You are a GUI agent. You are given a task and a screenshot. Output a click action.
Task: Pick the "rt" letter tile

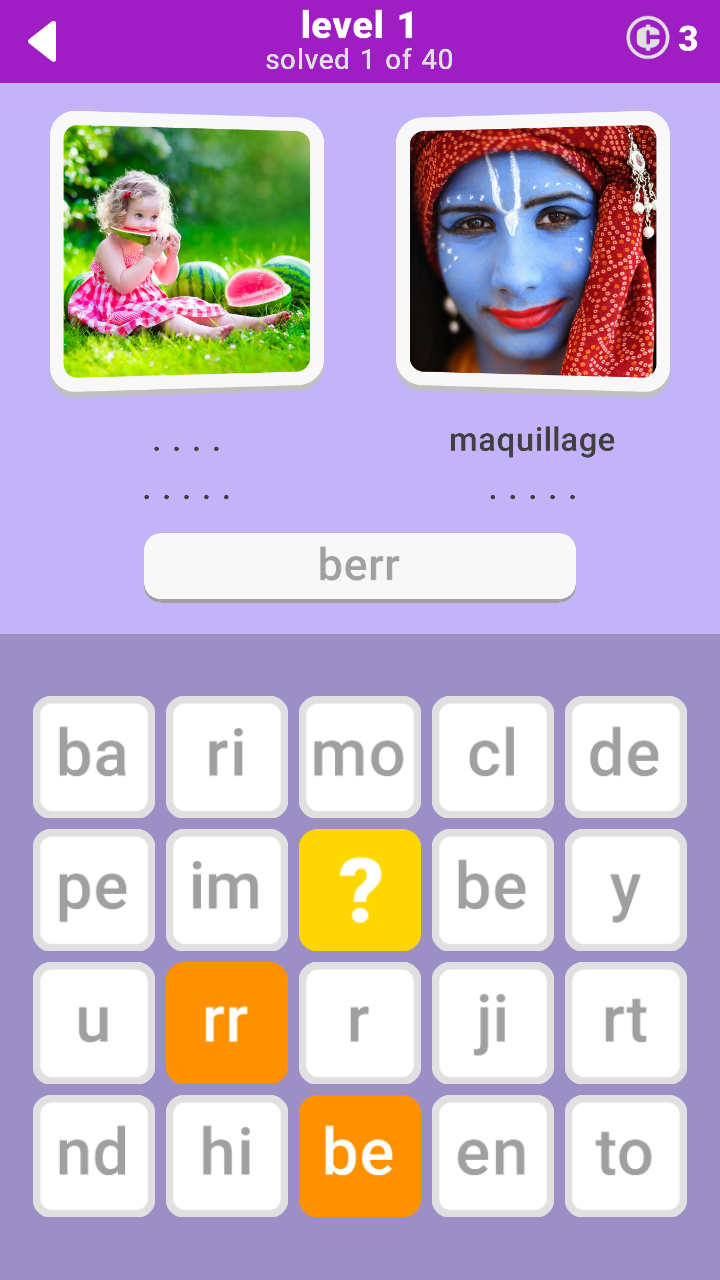[x=626, y=1022]
